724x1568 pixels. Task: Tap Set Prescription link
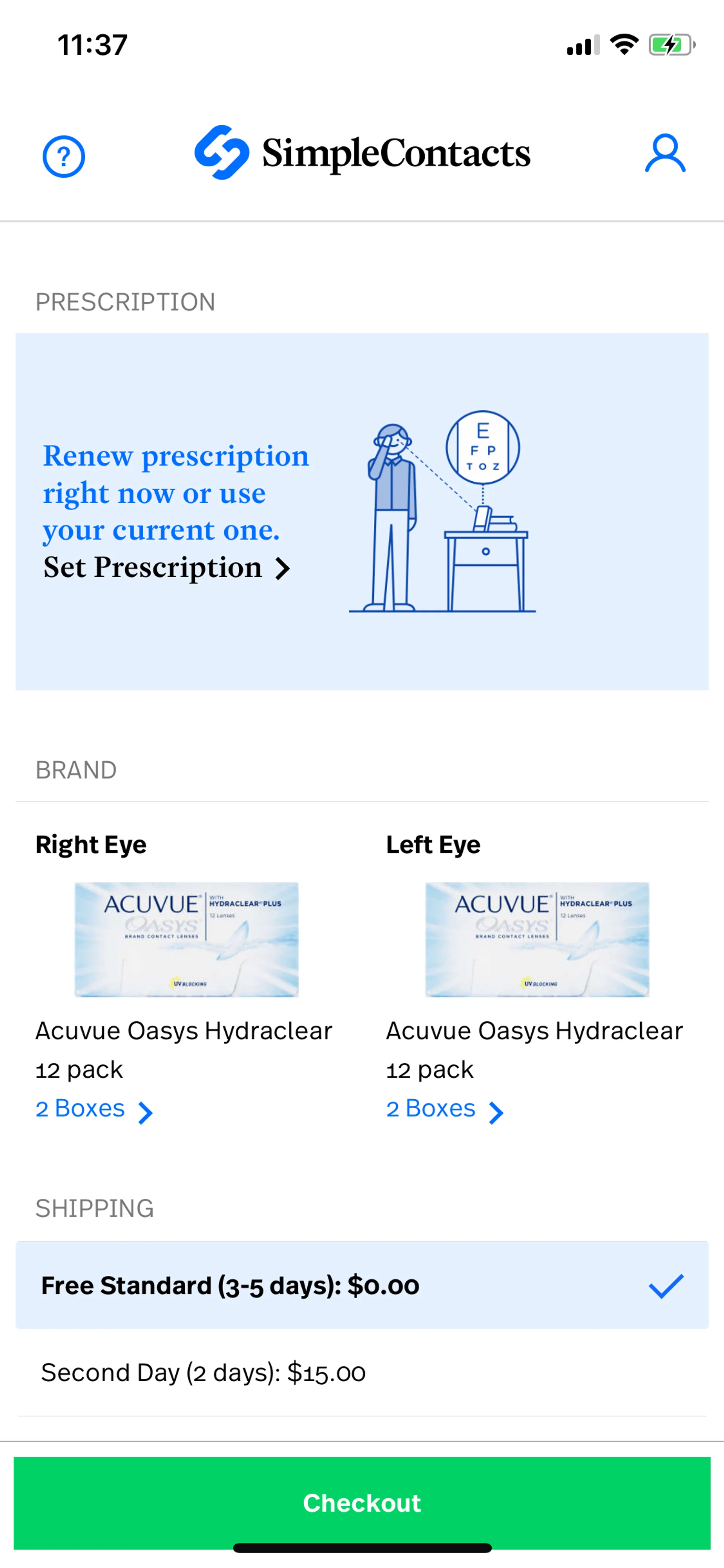click(x=166, y=568)
